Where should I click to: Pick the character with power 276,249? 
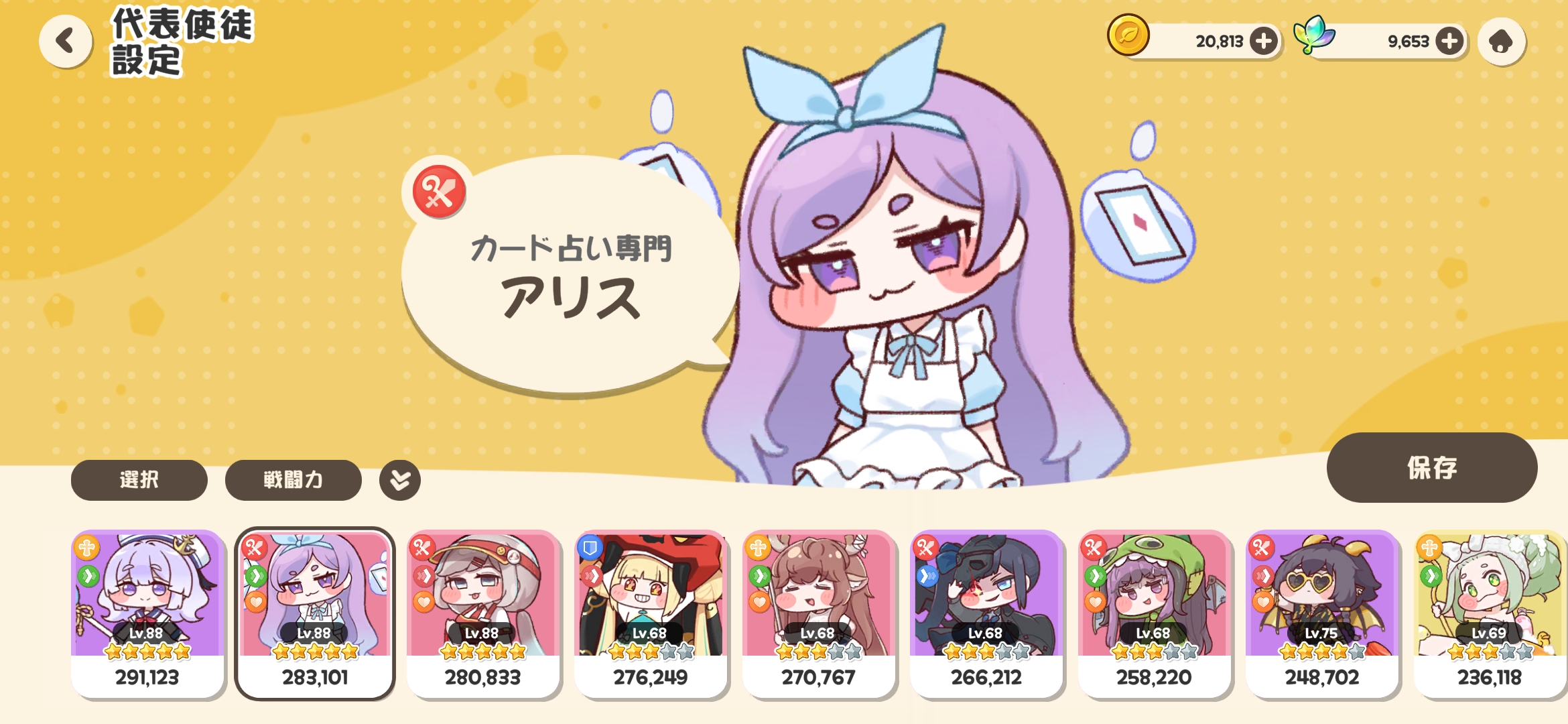(651, 613)
